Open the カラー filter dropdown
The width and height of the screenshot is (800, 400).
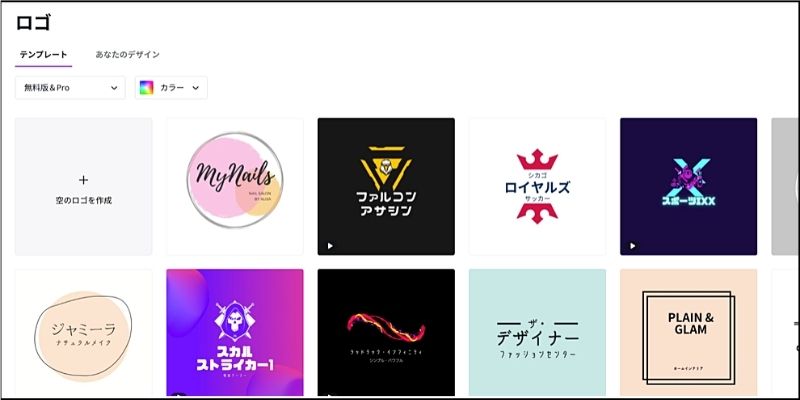[171, 88]
